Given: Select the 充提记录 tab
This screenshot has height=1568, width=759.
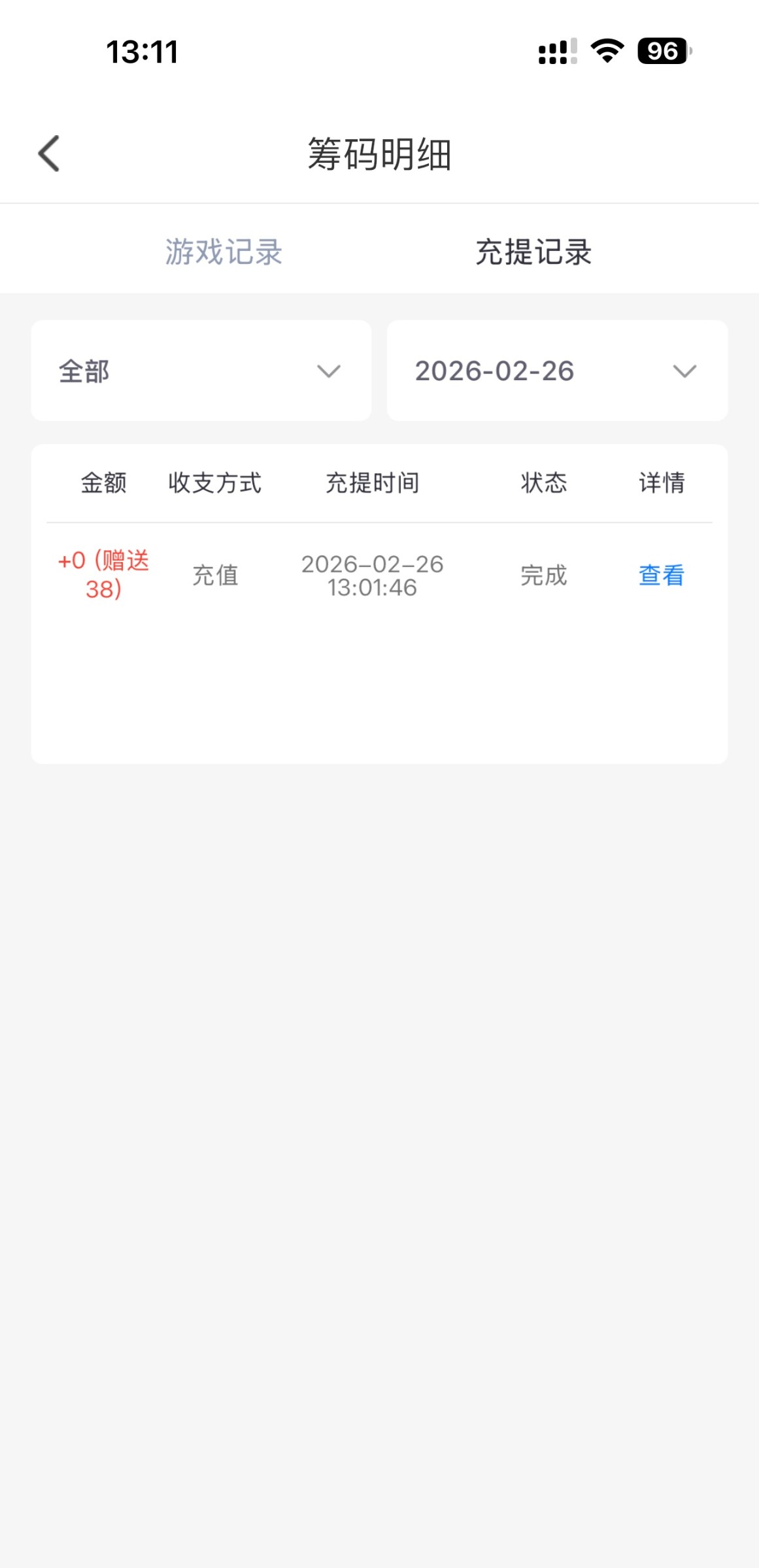Looking at the screenshot, I should 533,252.
